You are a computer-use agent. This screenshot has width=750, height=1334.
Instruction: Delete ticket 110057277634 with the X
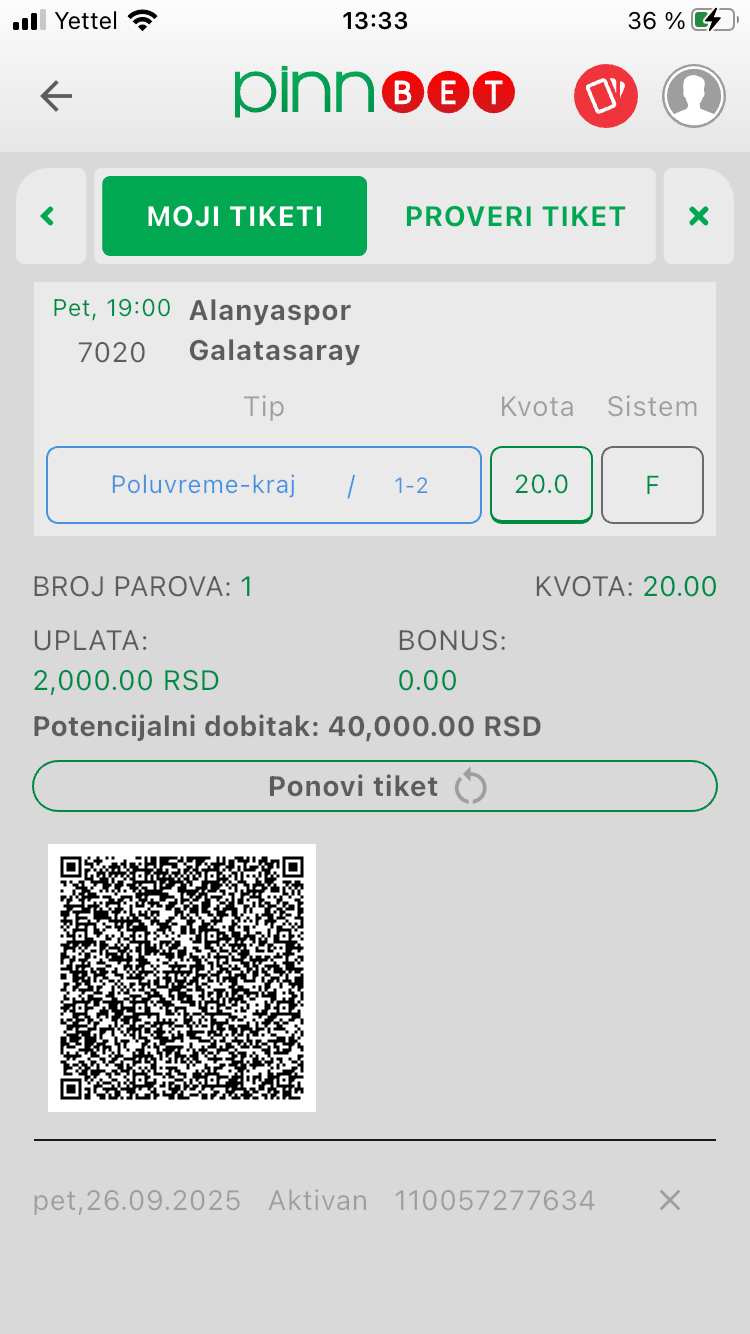click(x=669, y=1200)
